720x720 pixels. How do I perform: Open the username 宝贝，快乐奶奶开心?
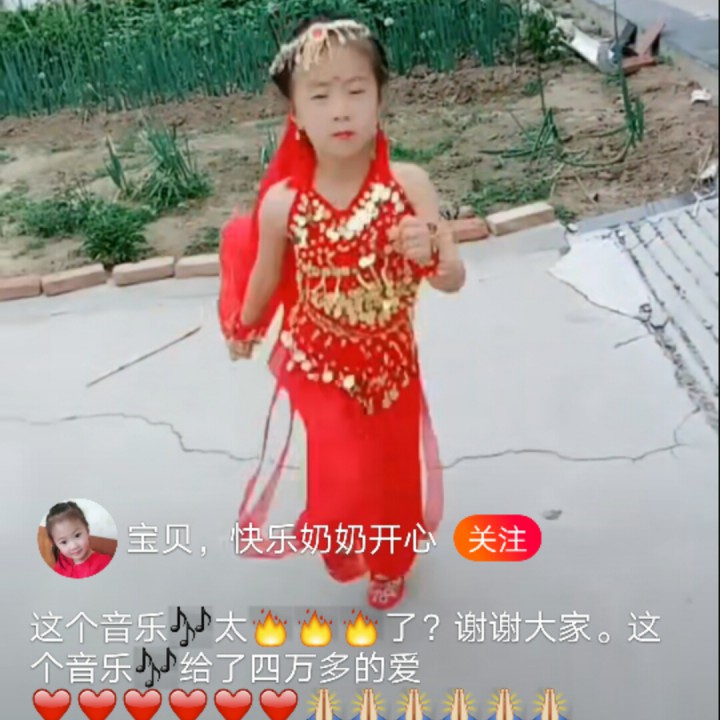(281, 540)
